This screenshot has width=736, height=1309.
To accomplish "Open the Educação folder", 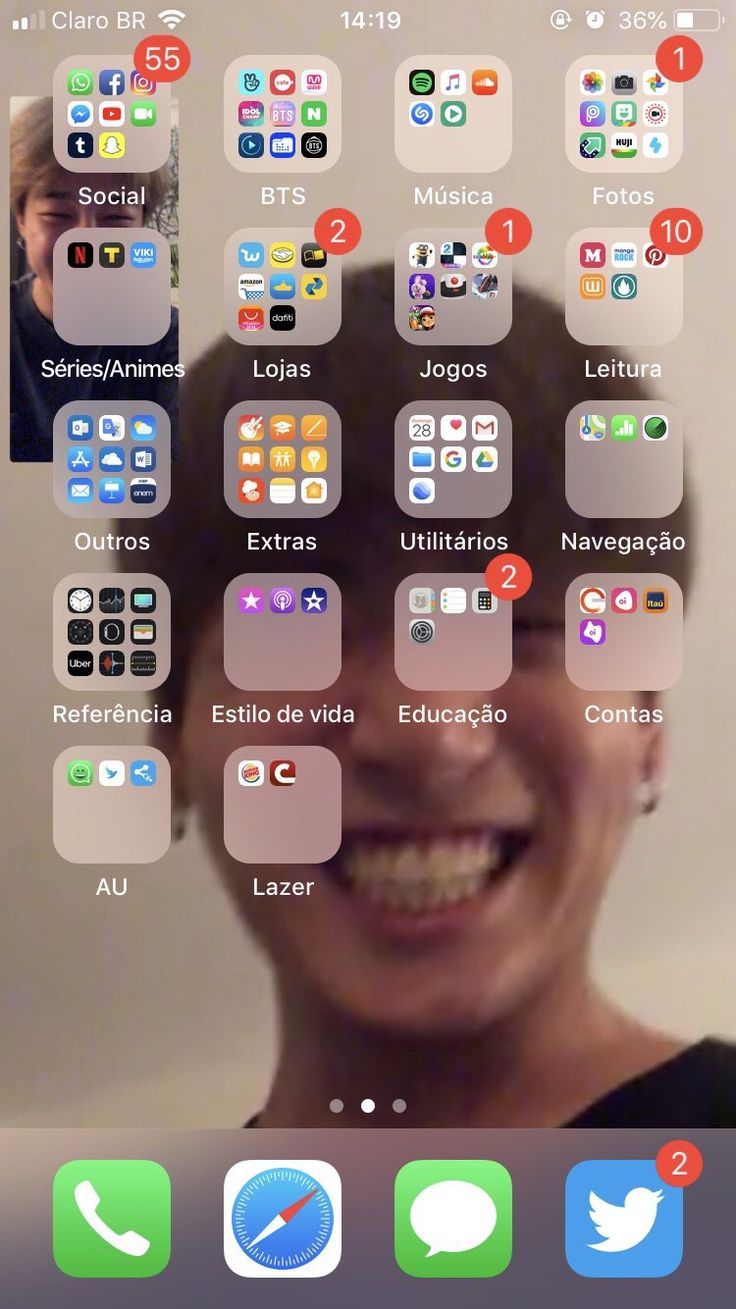I will [x=453, y=633].
